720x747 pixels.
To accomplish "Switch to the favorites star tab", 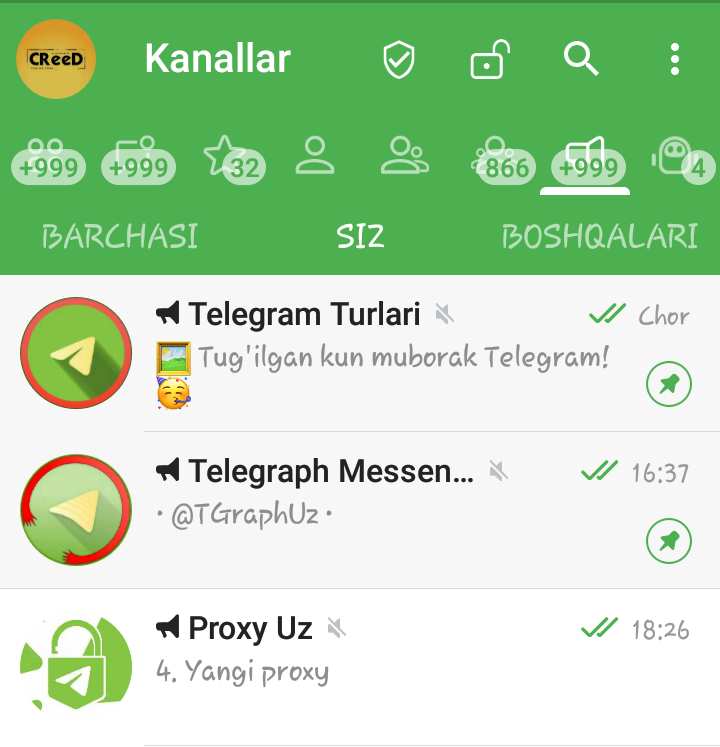I will (228, 158).
